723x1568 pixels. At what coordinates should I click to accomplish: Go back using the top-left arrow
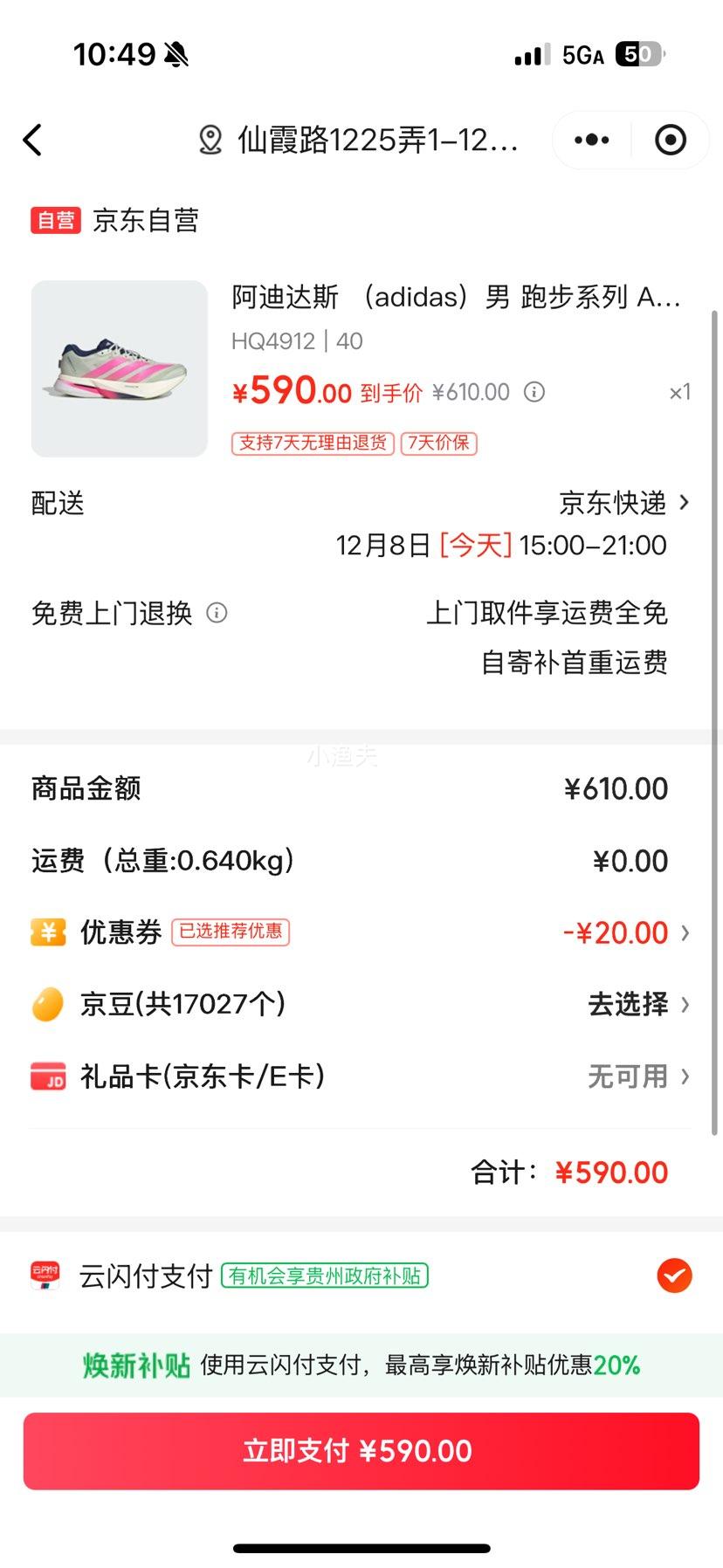(33, 140)
